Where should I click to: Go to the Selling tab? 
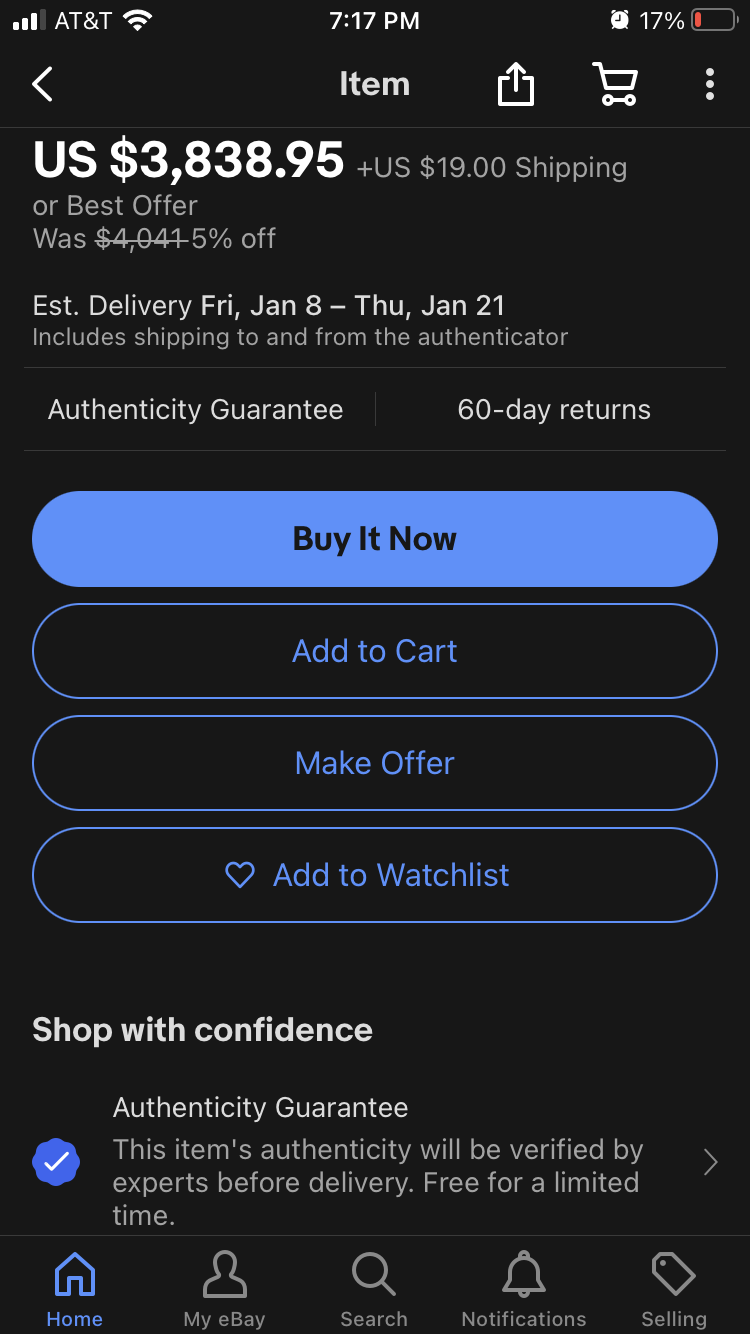674,1288
